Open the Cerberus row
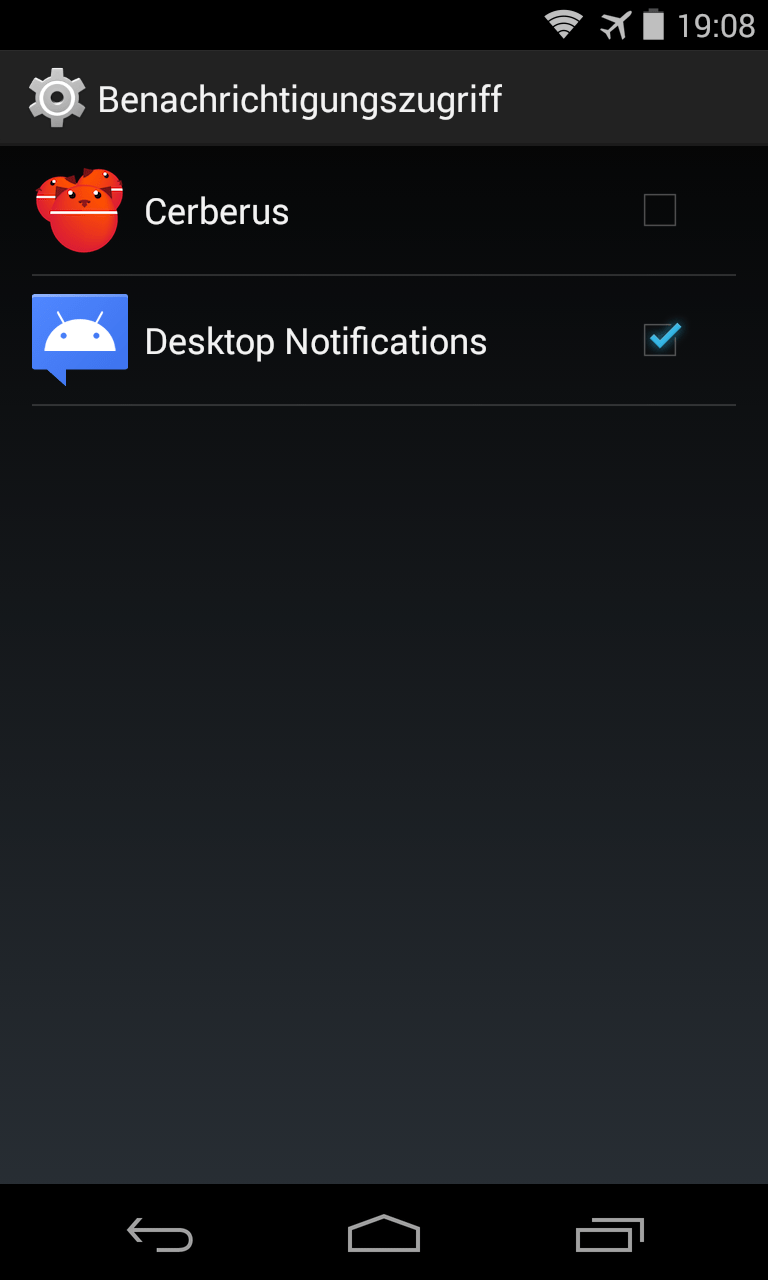768x1280 pixels. pyautogui.click(x=384, y=211)
